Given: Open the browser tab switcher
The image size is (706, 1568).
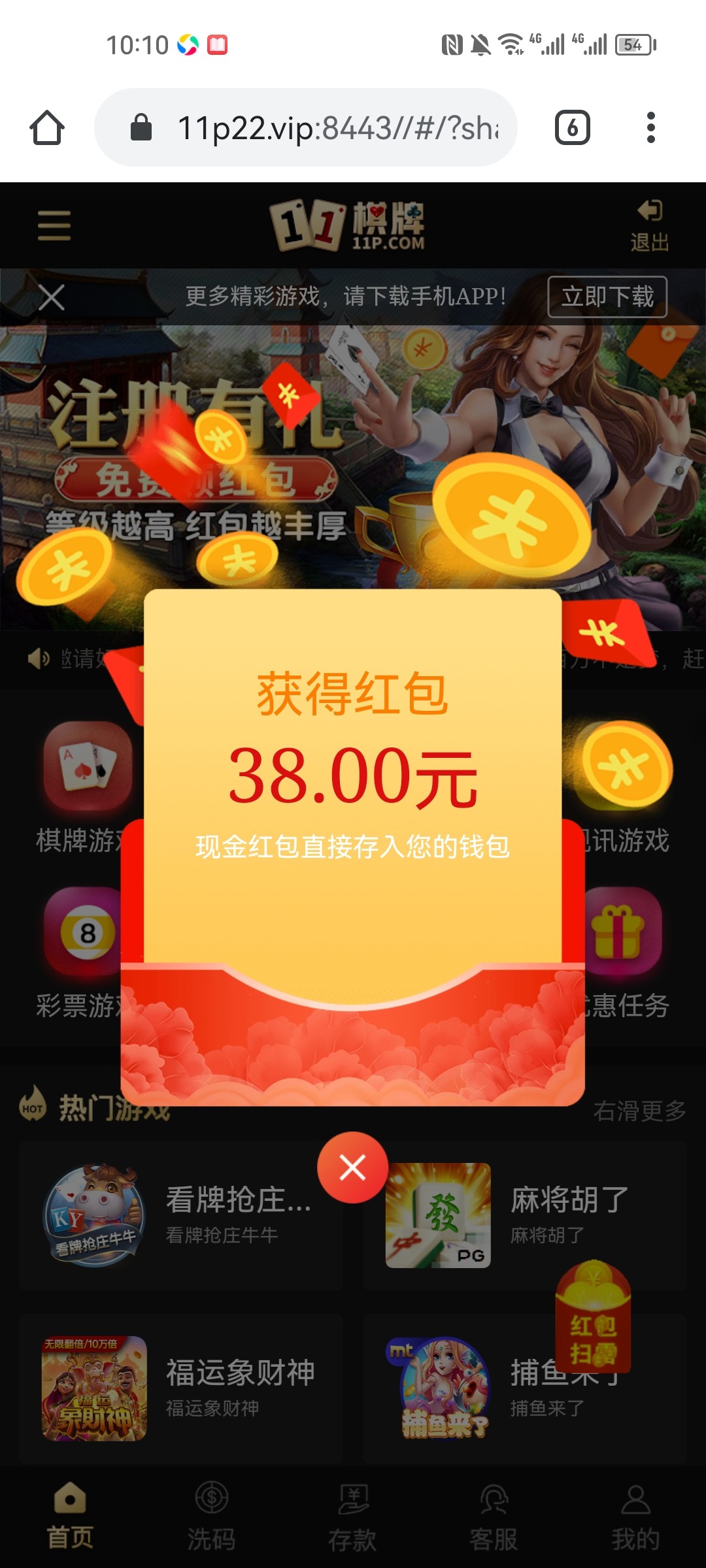Looking at the screenshot, I should pyautogui.click(x=572, y=127).
